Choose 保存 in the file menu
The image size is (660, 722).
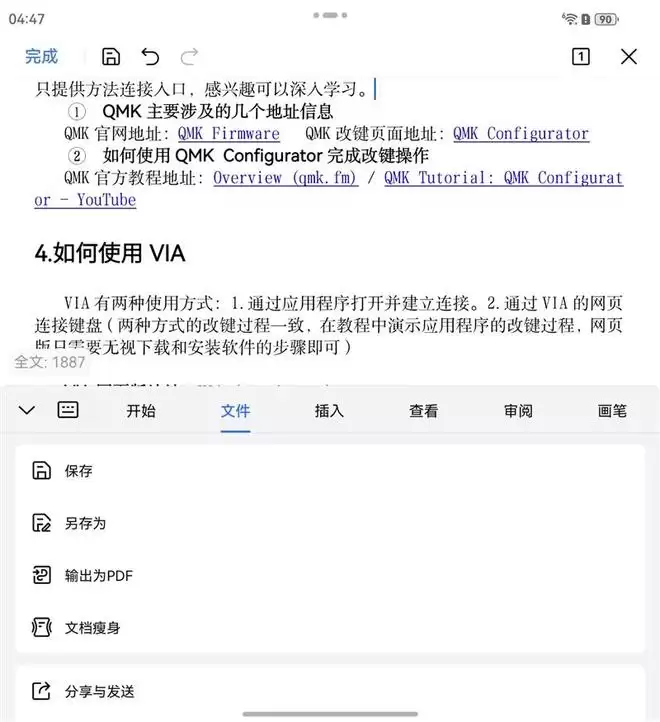pos(78,471)
